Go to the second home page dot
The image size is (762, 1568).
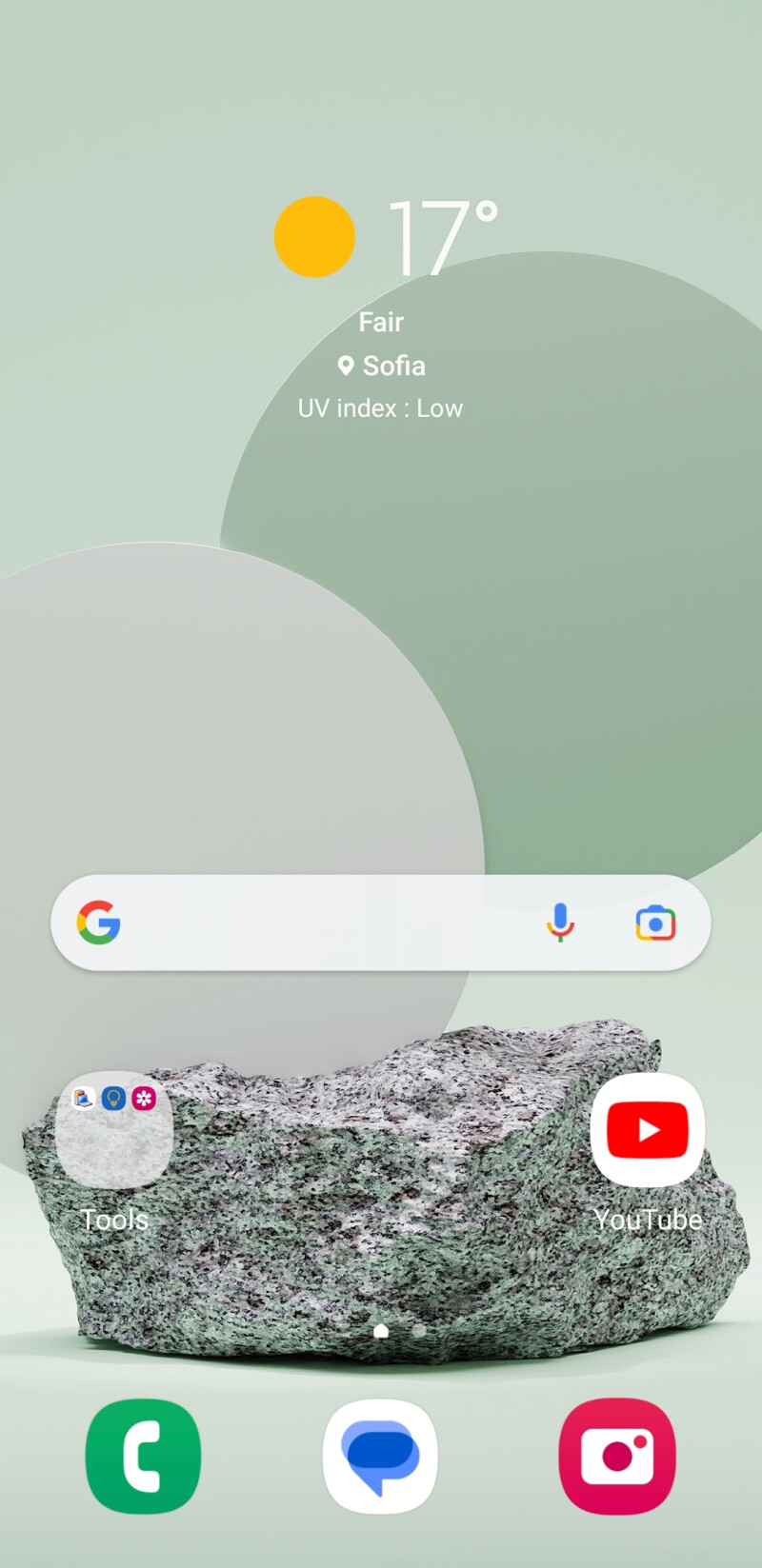[419, 1331]
